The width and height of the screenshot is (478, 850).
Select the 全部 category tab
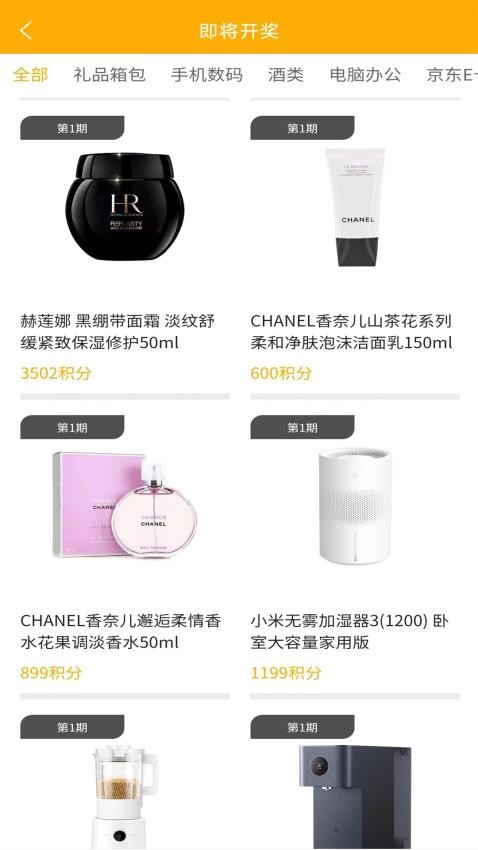point(30,74)
